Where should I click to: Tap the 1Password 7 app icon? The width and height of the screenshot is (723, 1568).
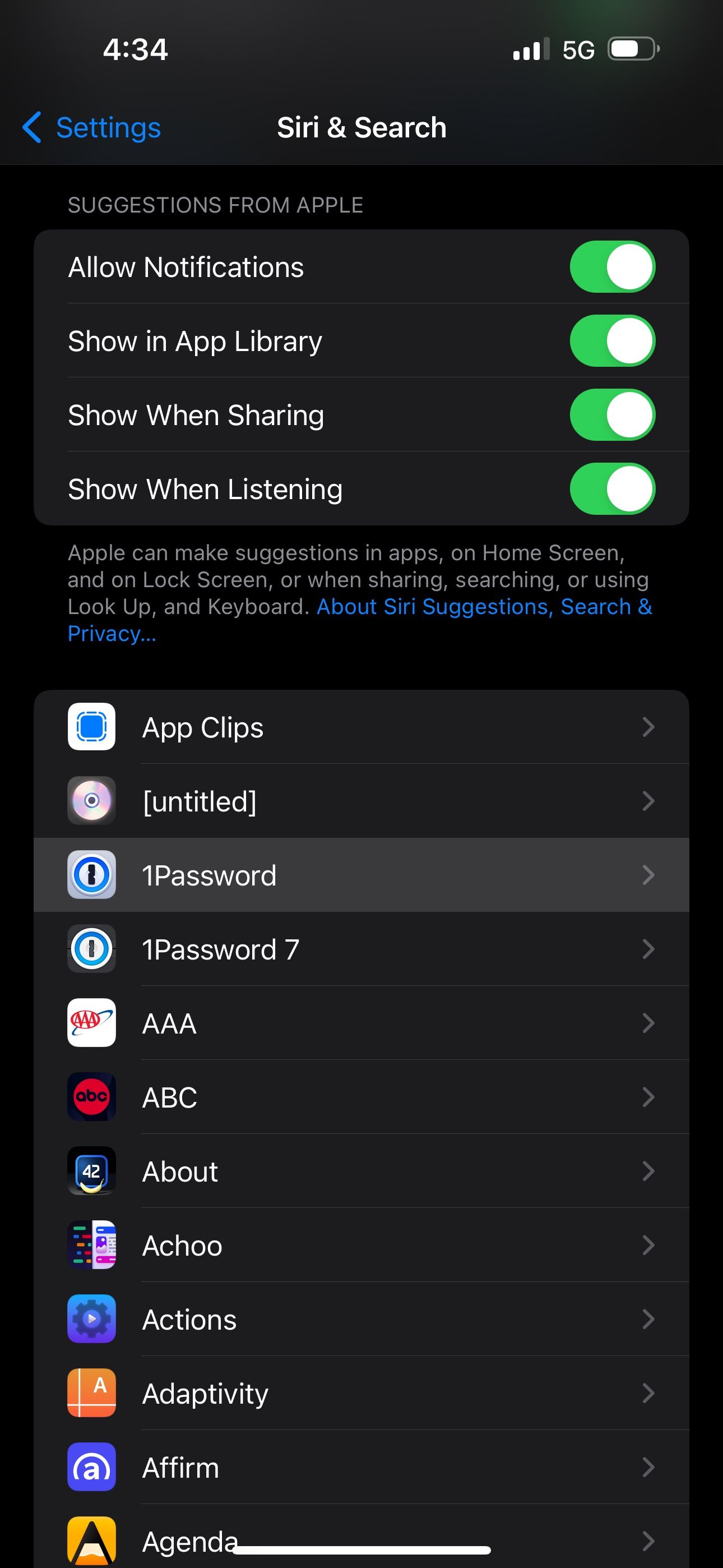(91, 949)
